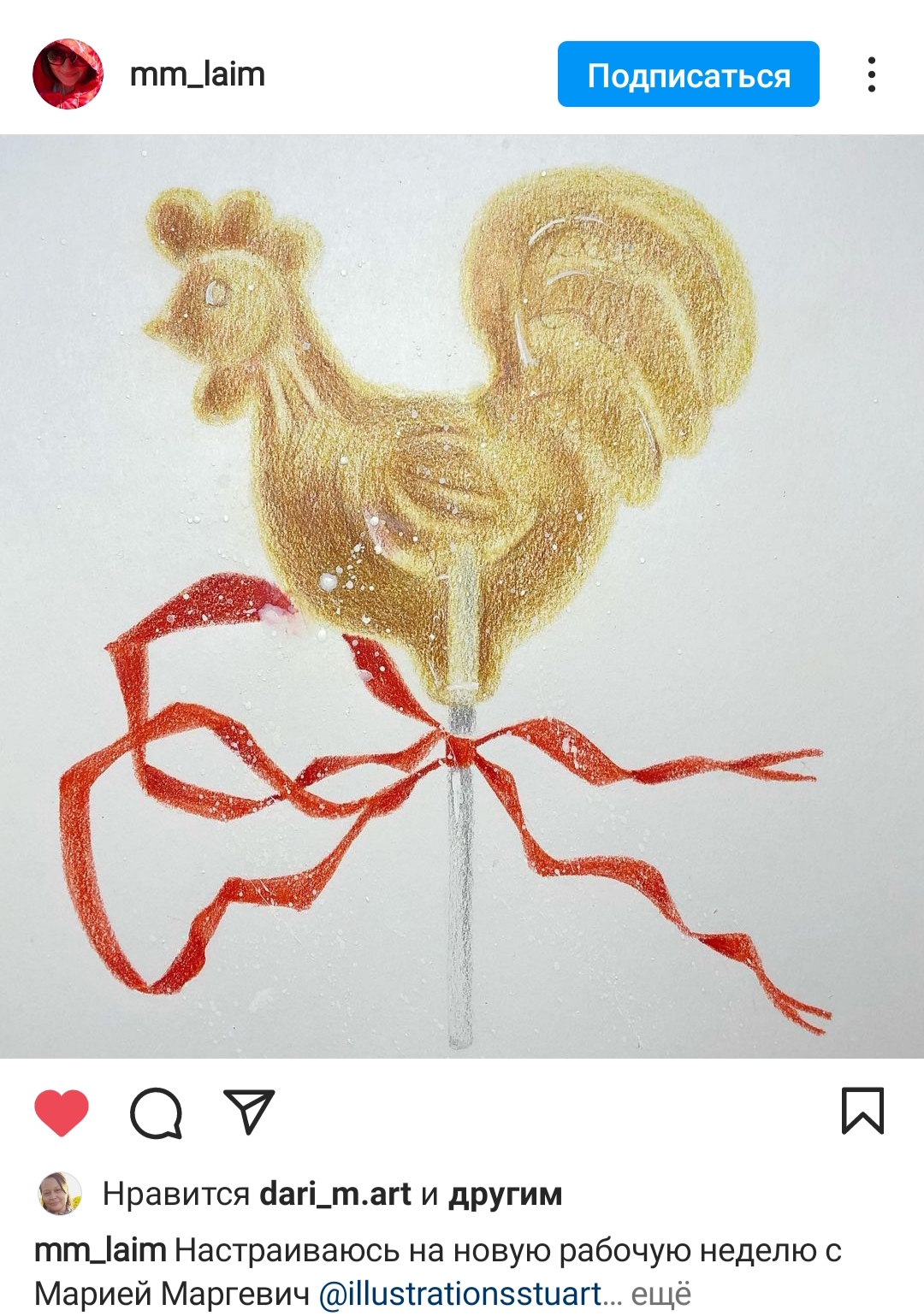Open mm_laim profile picture
The width and height of the screenshot is (924, 1316).
tap(68, 74)
